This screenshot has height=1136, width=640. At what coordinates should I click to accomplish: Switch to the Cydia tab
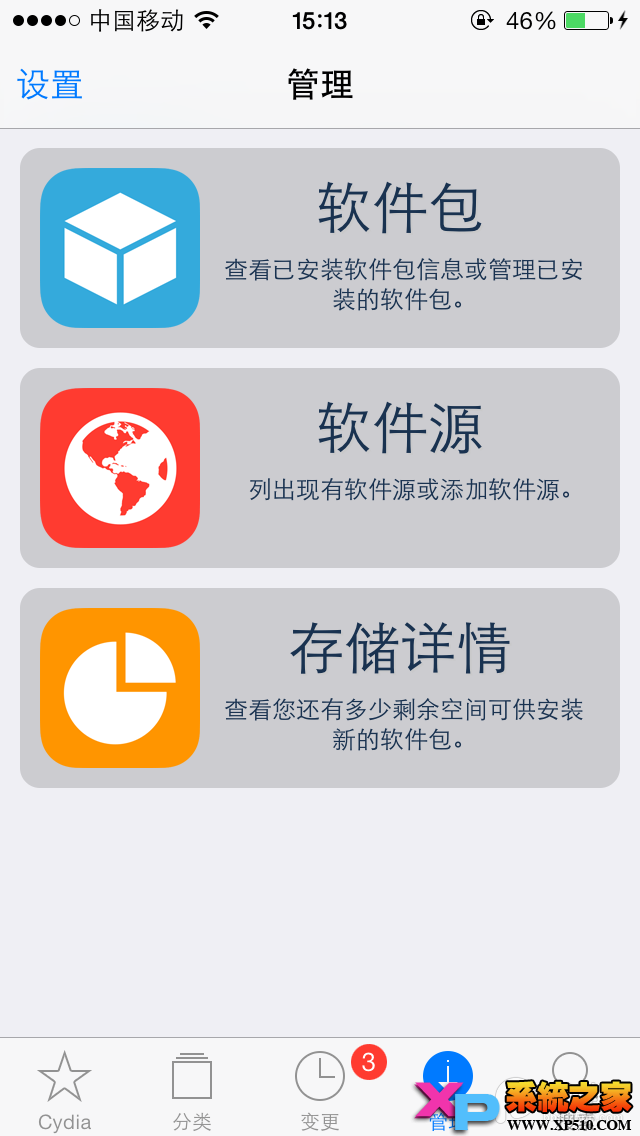point(65,1090)
